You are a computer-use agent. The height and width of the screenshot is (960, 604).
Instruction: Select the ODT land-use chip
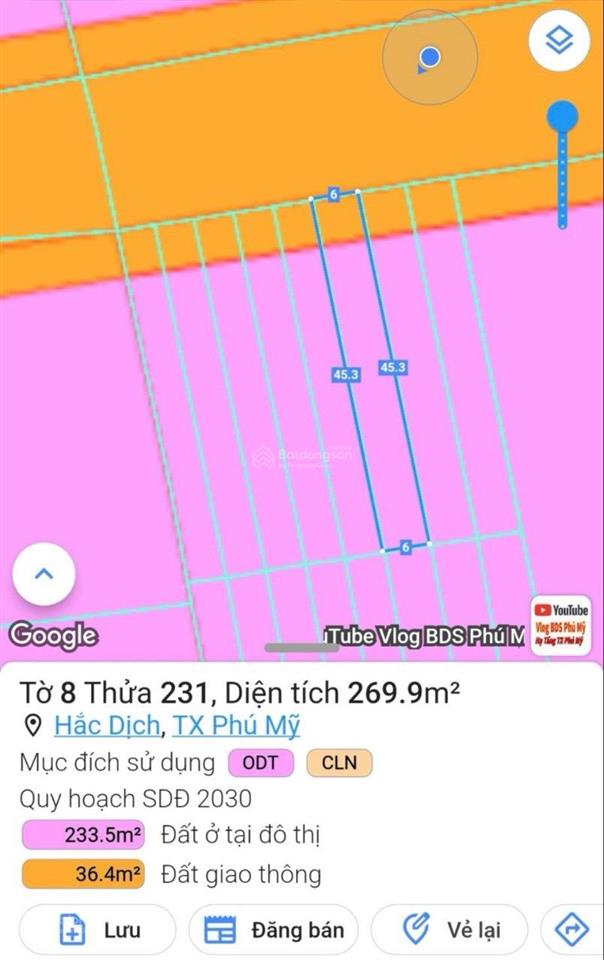(261, 763)
